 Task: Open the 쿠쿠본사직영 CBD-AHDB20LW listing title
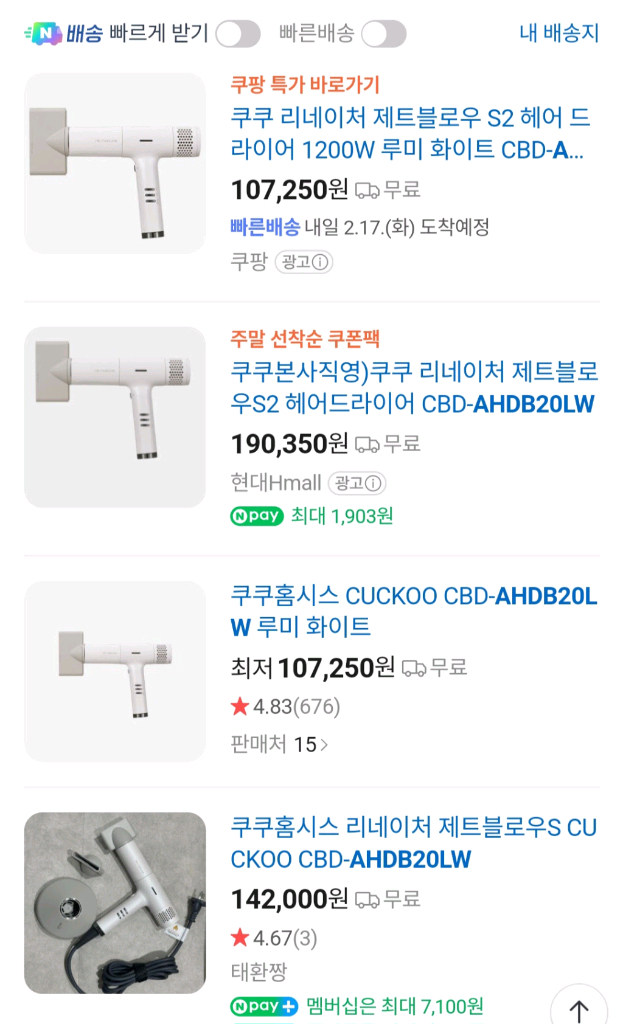coord(414,388)
